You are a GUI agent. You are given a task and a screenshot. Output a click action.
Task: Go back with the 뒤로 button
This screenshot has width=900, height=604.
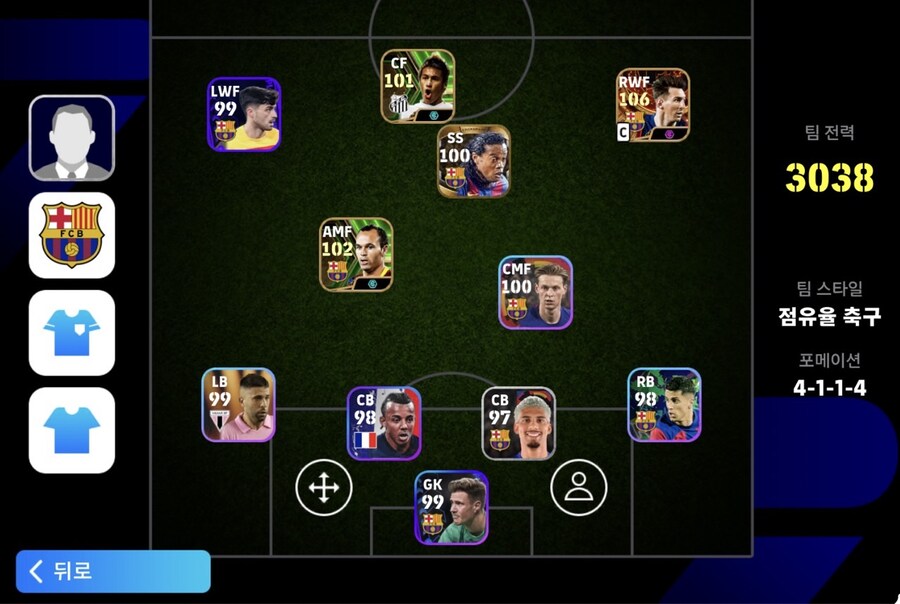click(112, 571)
